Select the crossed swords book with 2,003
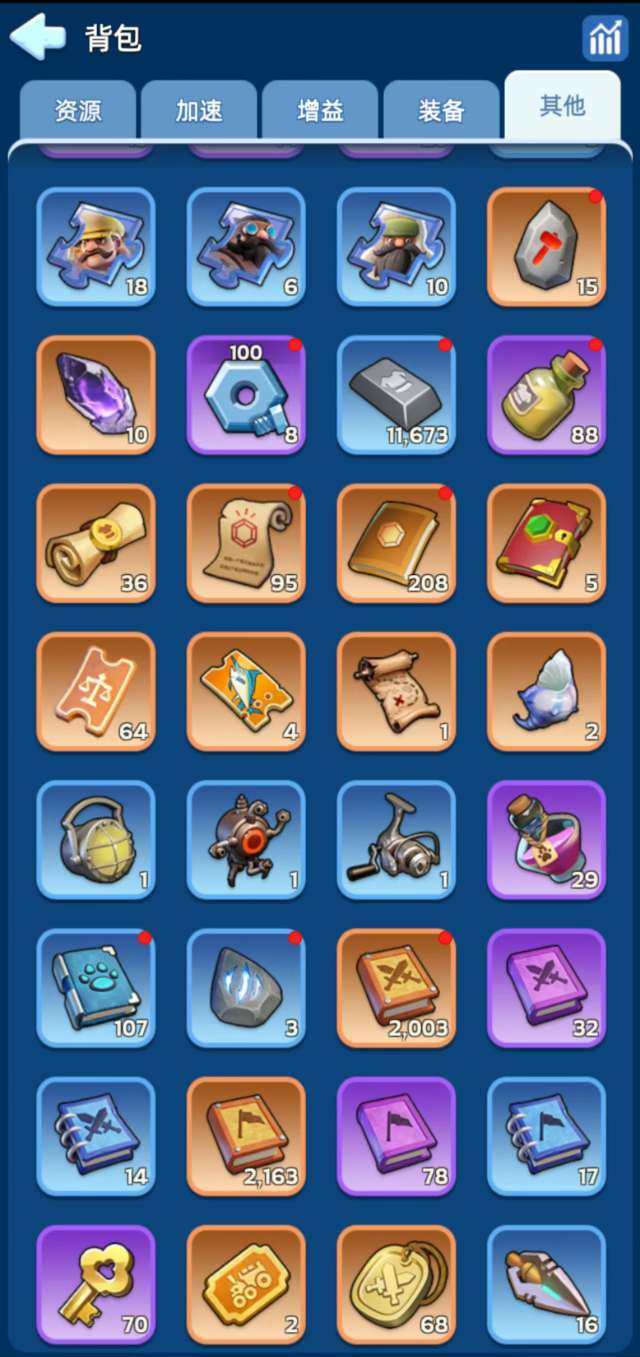Viewport: 640px width, 1357px height. (x=396, y=988)
